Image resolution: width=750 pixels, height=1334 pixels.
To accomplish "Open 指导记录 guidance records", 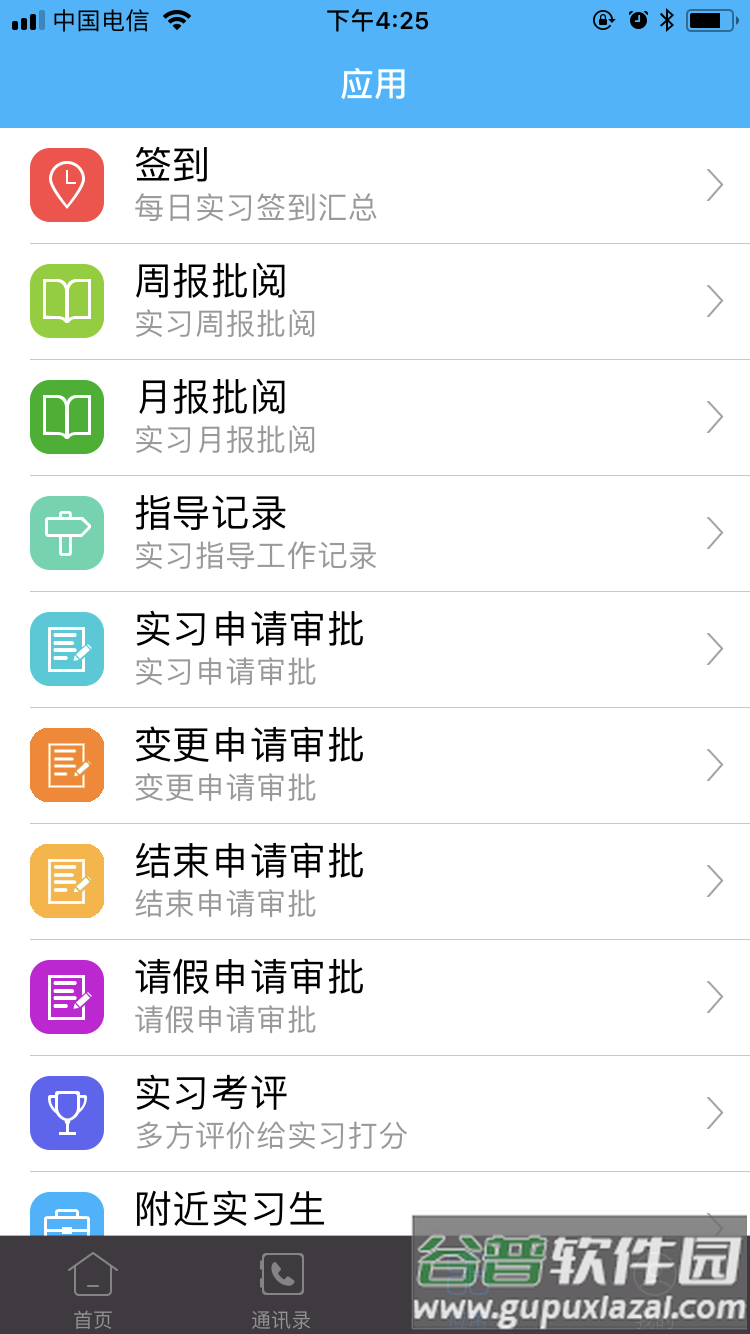I will tap(375, 534).
